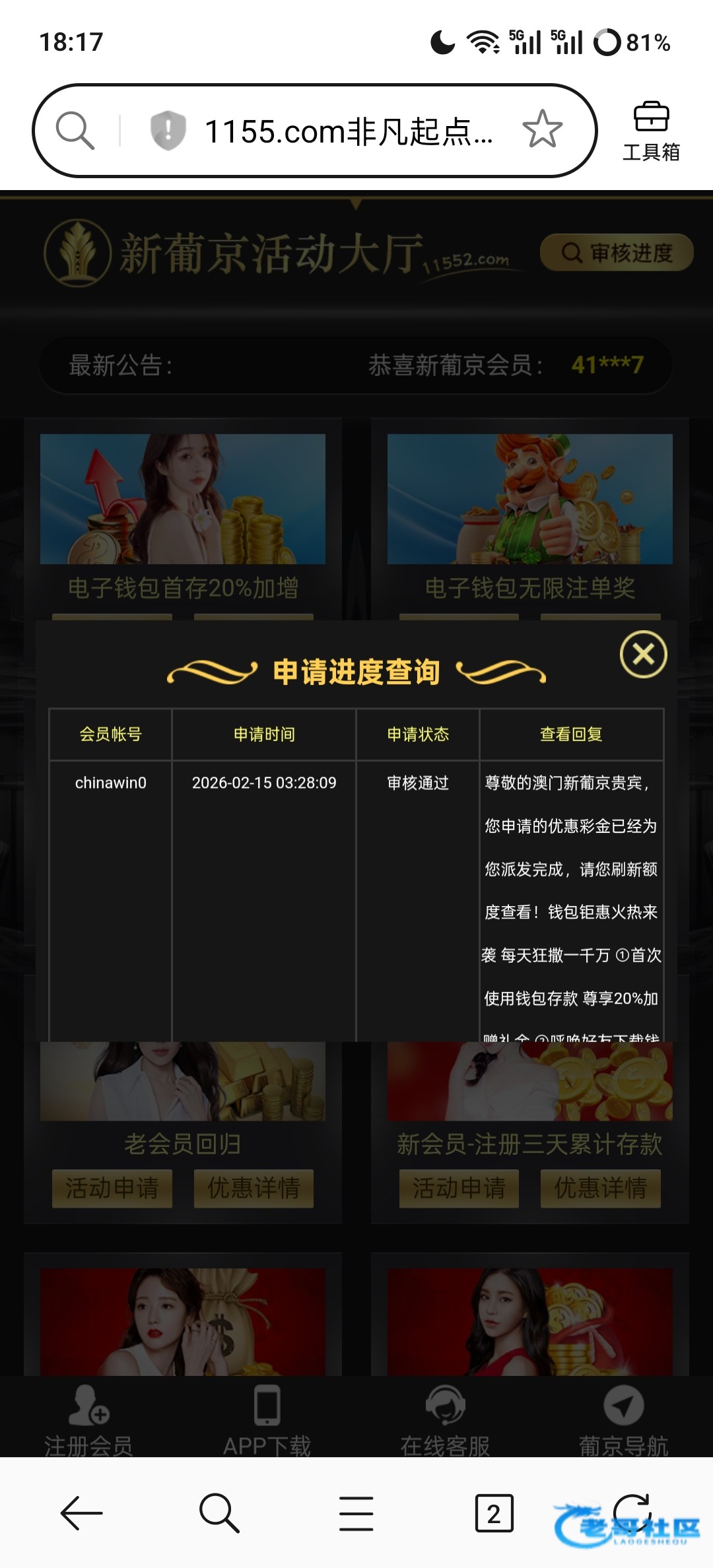View 优惠详情 for 新会员-注册三天累计存款

[x=600, y=1189]
